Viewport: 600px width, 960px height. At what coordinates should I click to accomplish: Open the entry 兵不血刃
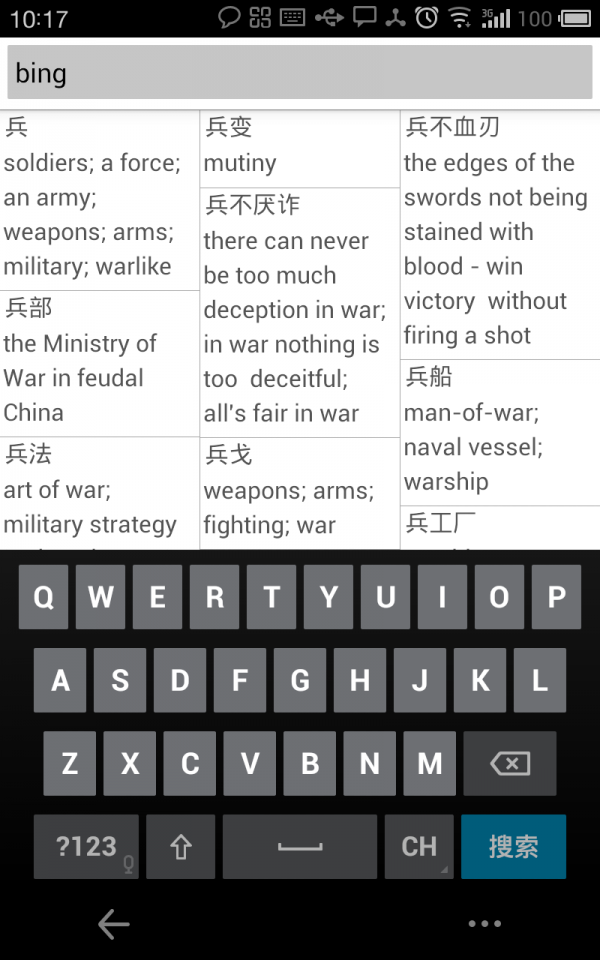[x=500, y=233]
